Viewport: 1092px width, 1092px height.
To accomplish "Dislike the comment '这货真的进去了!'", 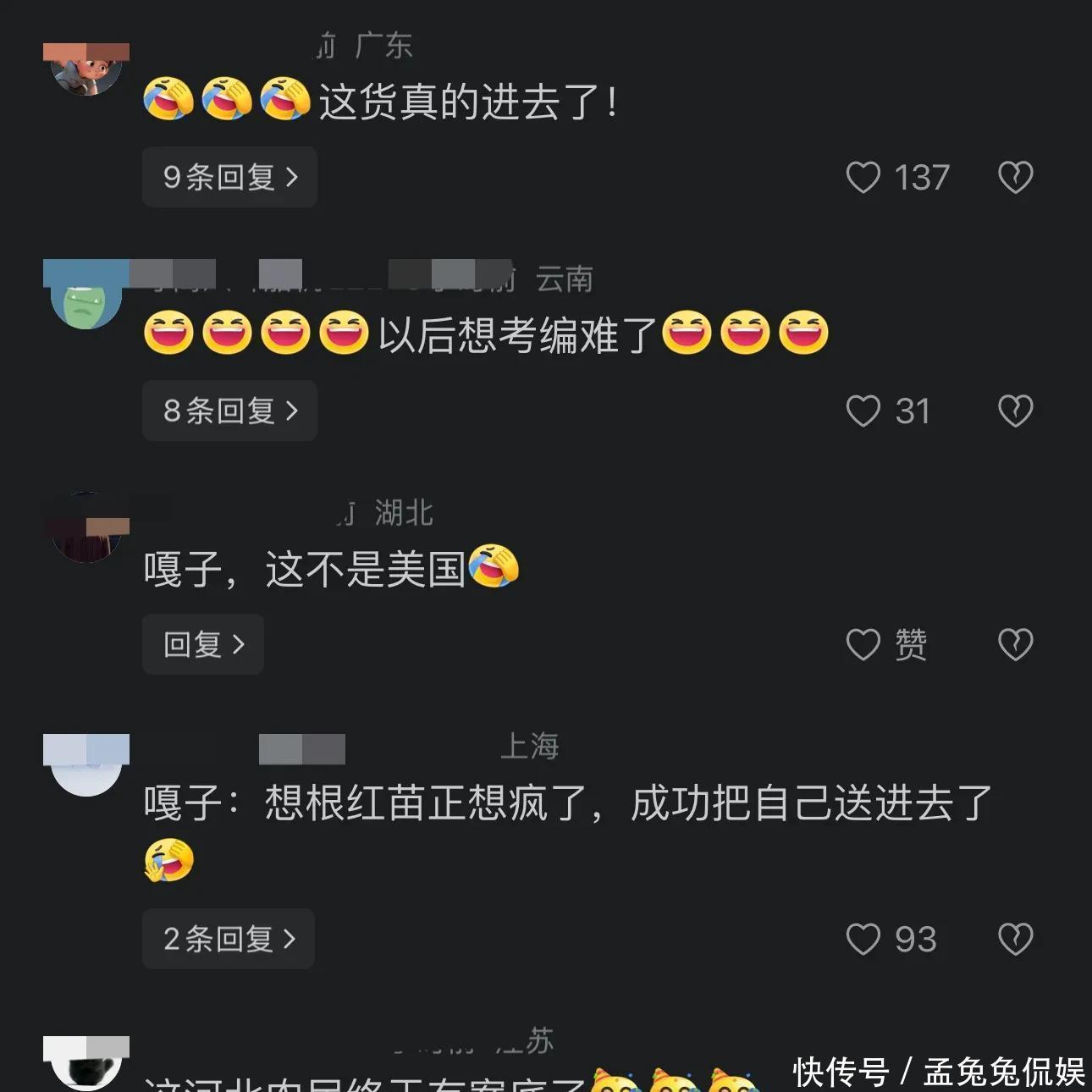I will tap(1015, 178).
